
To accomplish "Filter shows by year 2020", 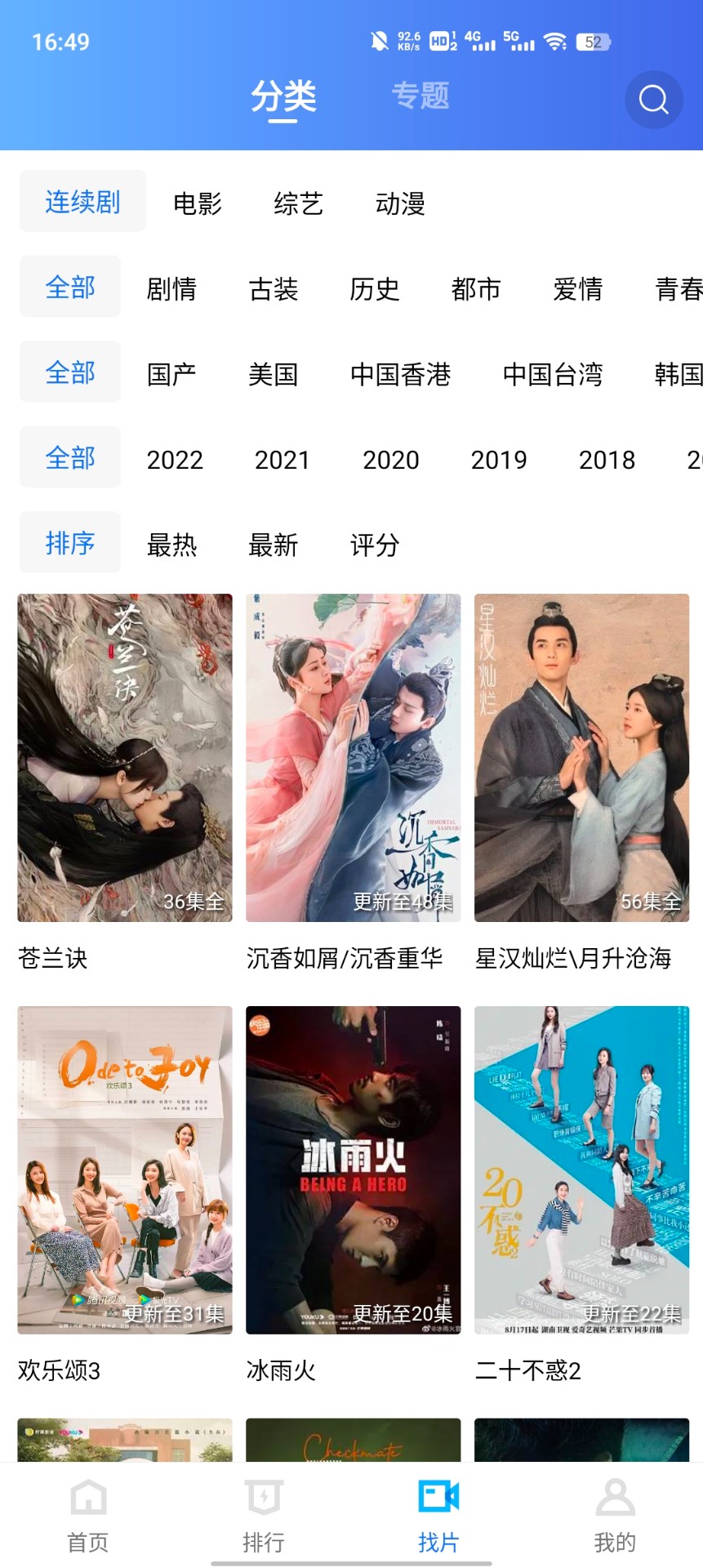I will 390,460.
